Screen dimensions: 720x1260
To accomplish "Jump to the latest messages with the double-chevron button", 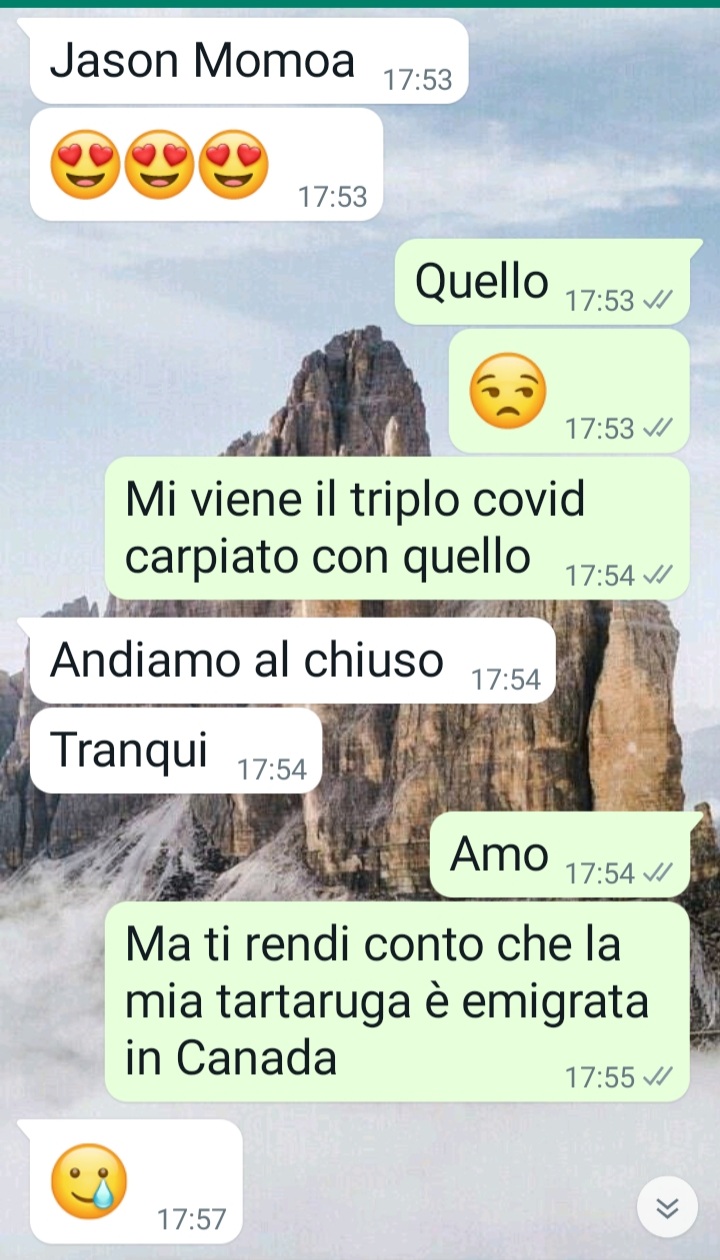I will [667, 1208].
